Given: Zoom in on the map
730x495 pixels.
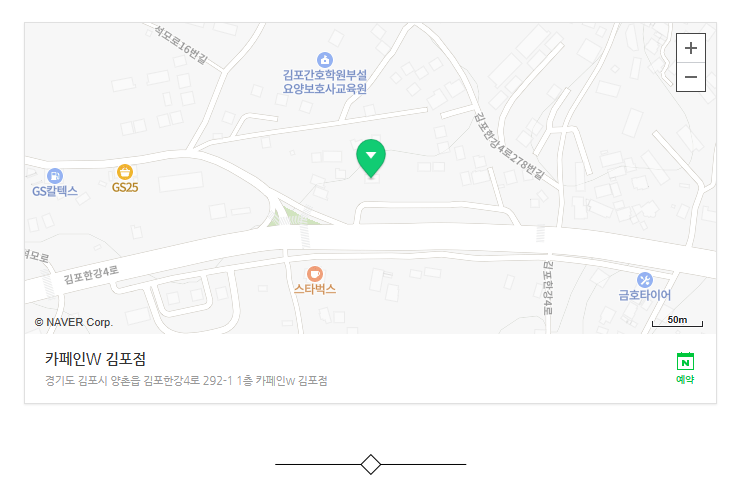Looking at the screenshot, I should 691,48.
